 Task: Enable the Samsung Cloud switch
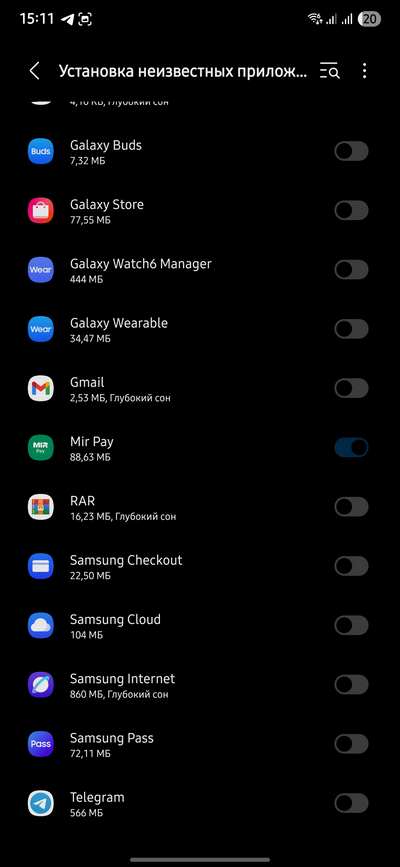pyautogui.click(x=351, y=625)
